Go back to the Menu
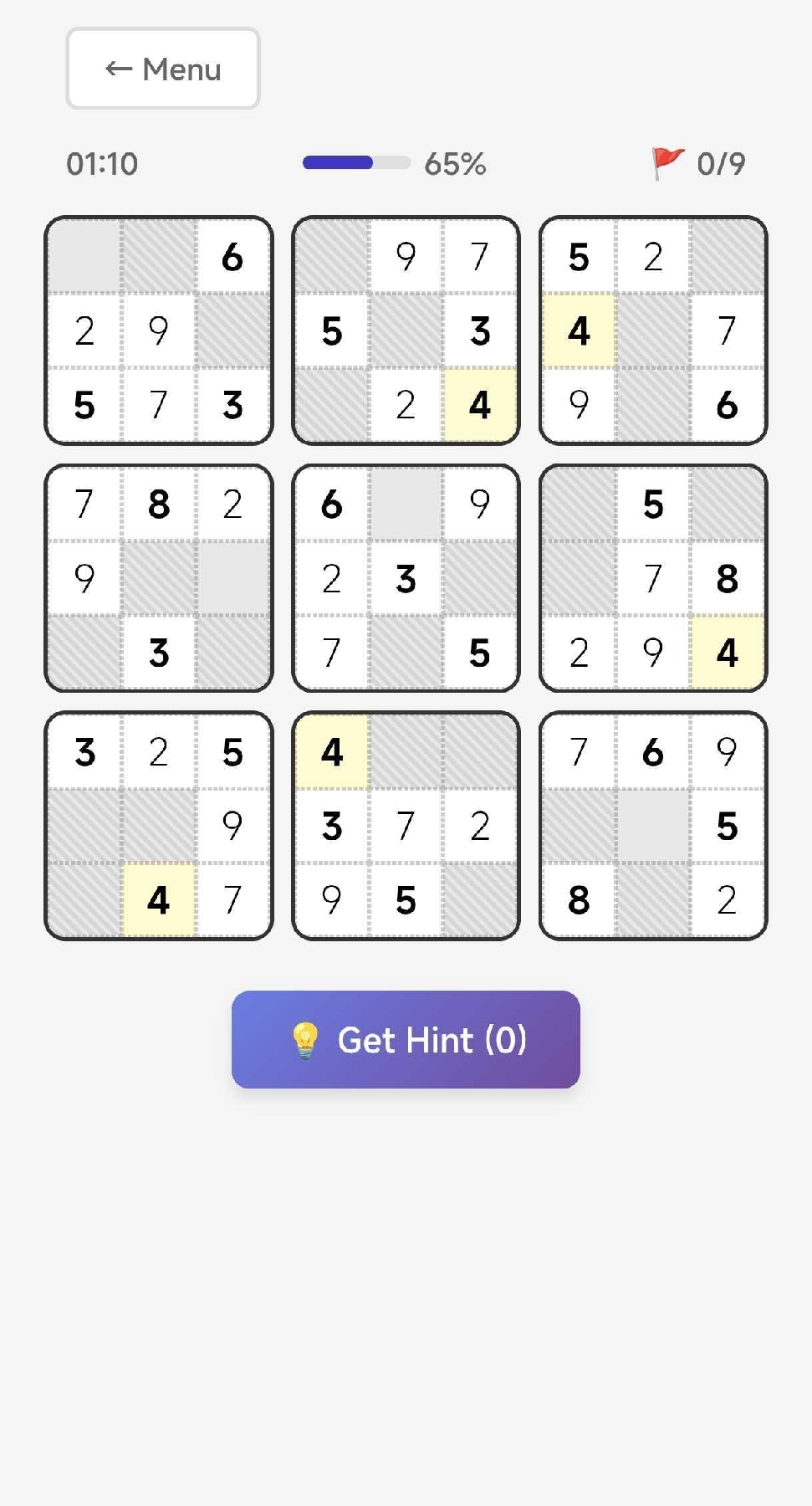This screenshot has height=1506, width=812. 163,69
